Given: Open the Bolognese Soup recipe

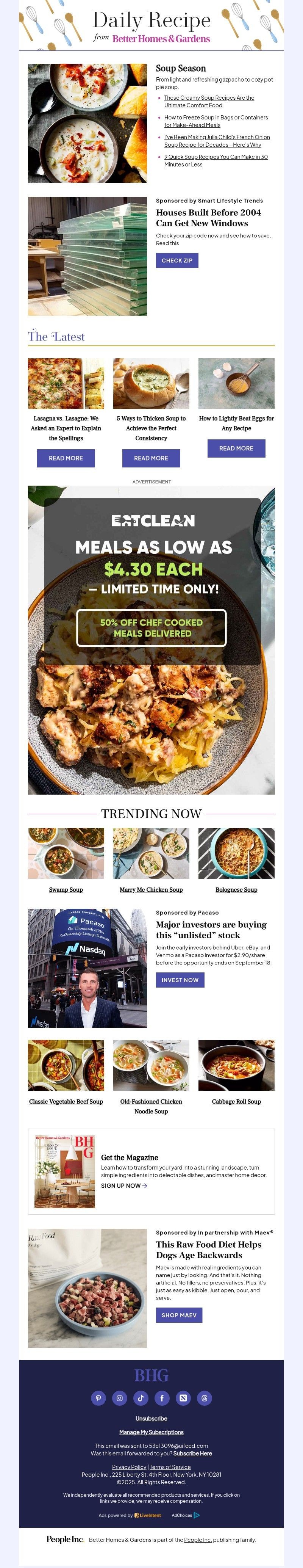Looking at the screenshot, I should coord(236,889).
